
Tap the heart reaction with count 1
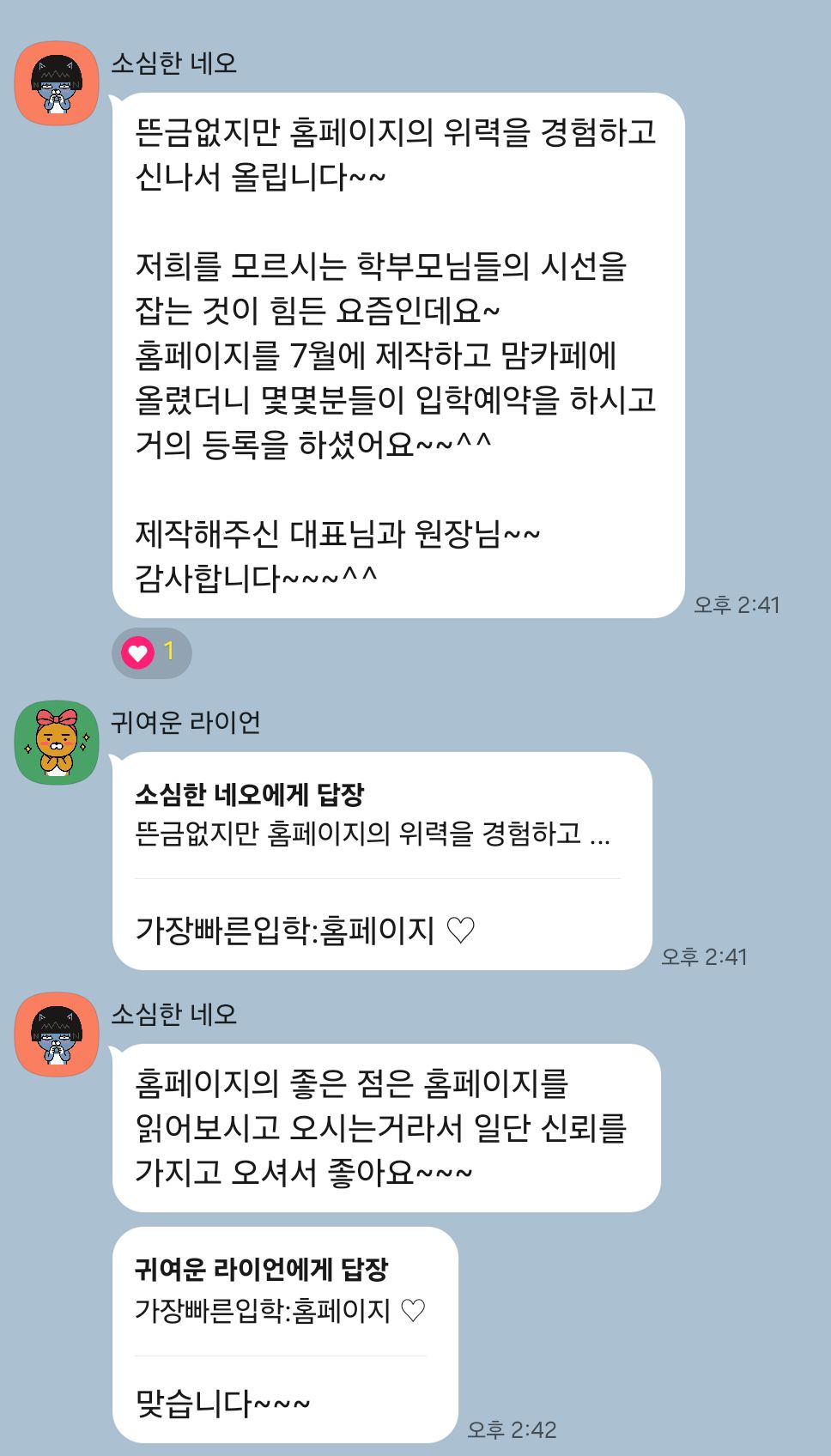click(152, 653)
